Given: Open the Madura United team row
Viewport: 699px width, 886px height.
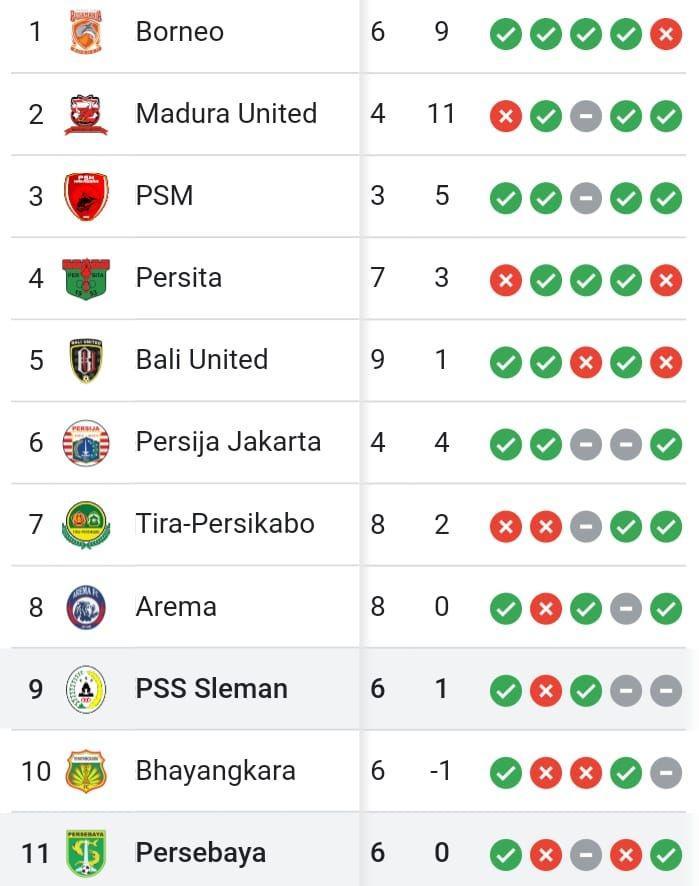Looking at the screenshot, I should click(x=226, y=114).
